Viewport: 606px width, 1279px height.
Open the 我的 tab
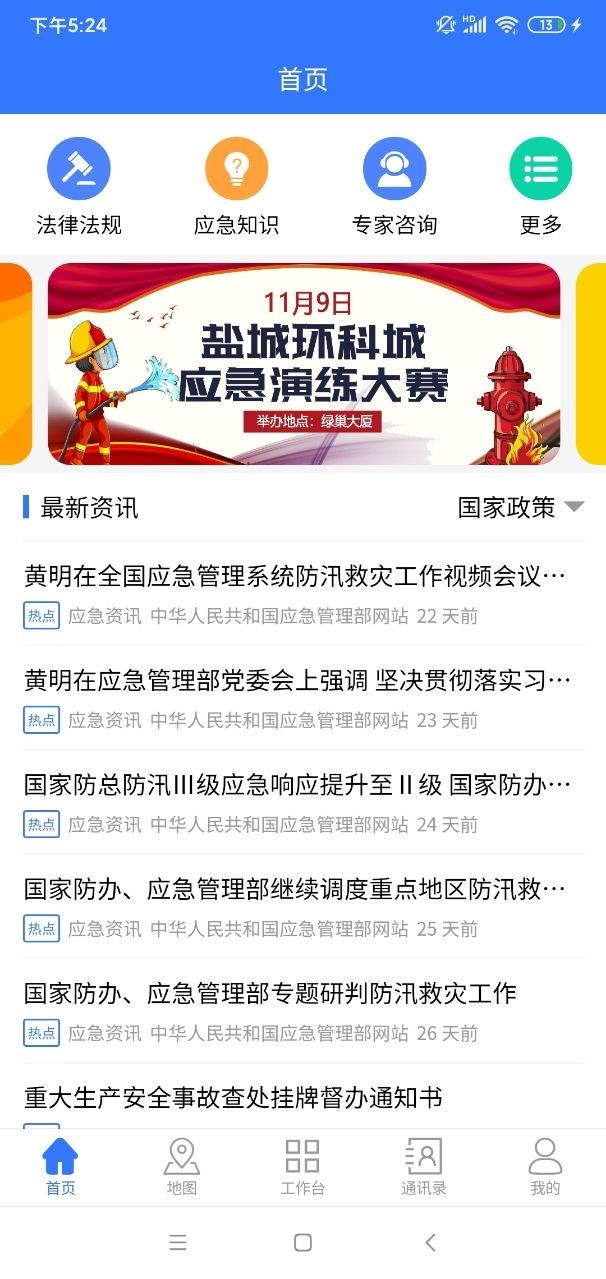point(545,1167)
